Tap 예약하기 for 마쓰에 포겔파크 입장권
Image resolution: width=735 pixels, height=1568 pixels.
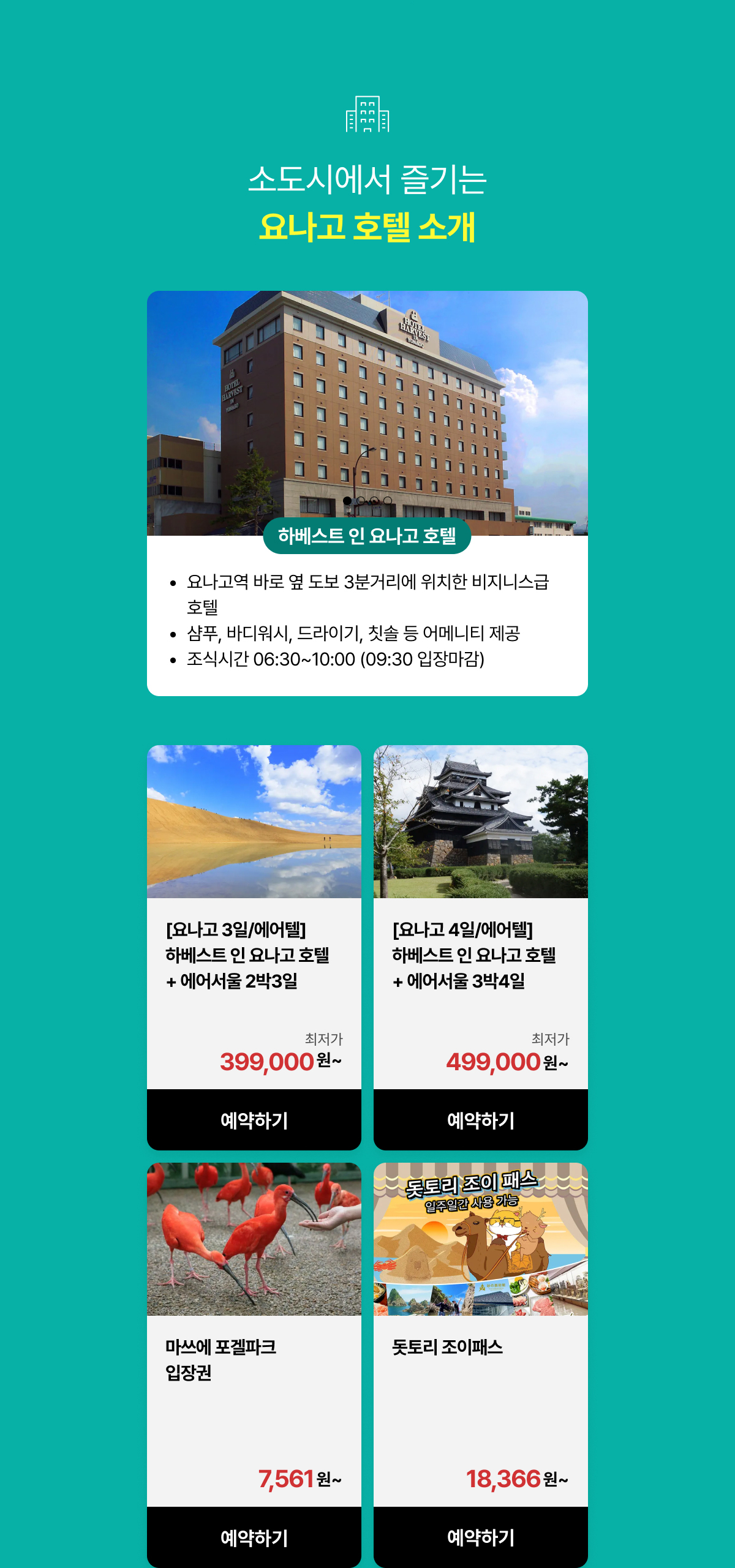pos(254,1537)
